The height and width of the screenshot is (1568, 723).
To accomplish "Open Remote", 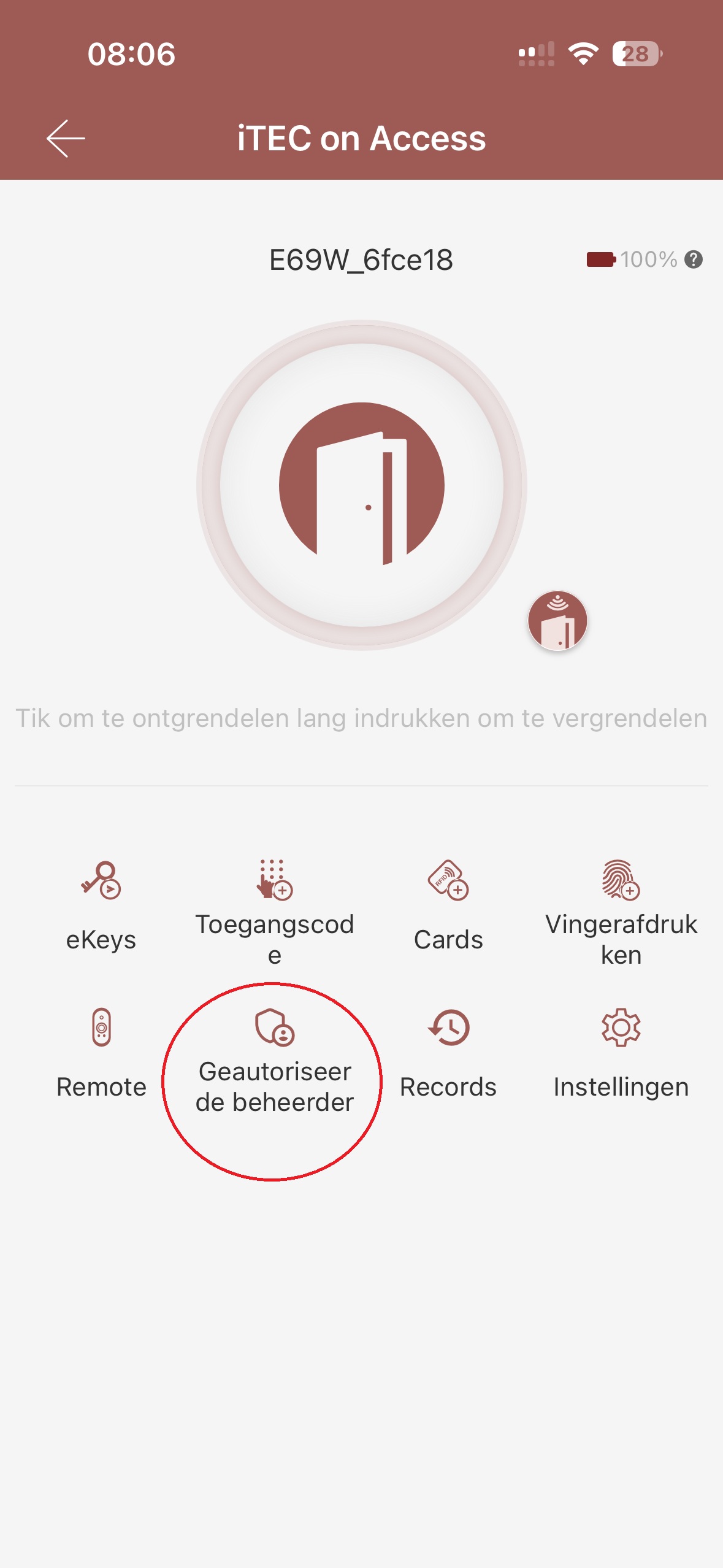I will [x=101, y=1053].
